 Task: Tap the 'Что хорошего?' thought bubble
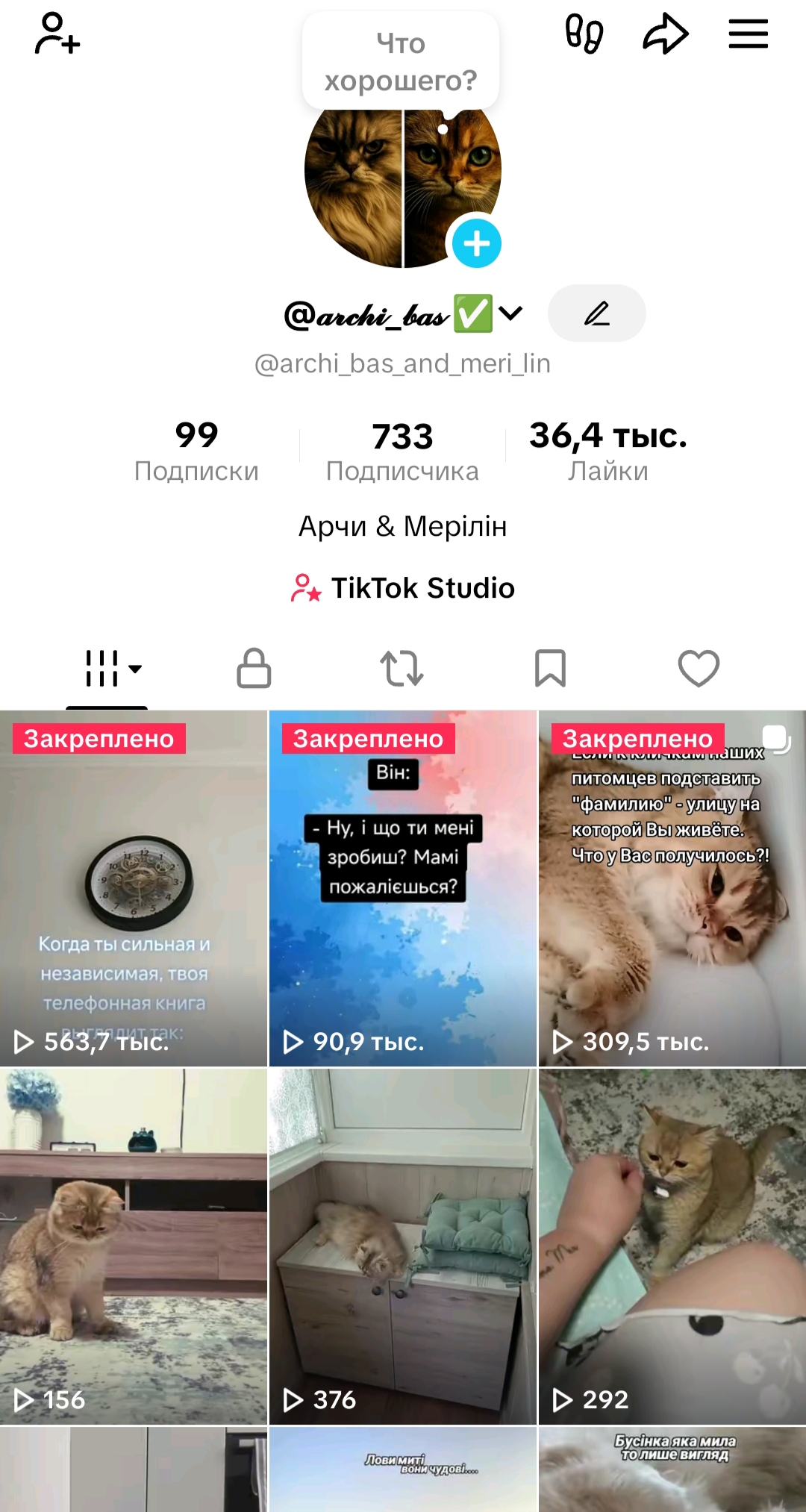pyautogui.click(x=401, y=62)
